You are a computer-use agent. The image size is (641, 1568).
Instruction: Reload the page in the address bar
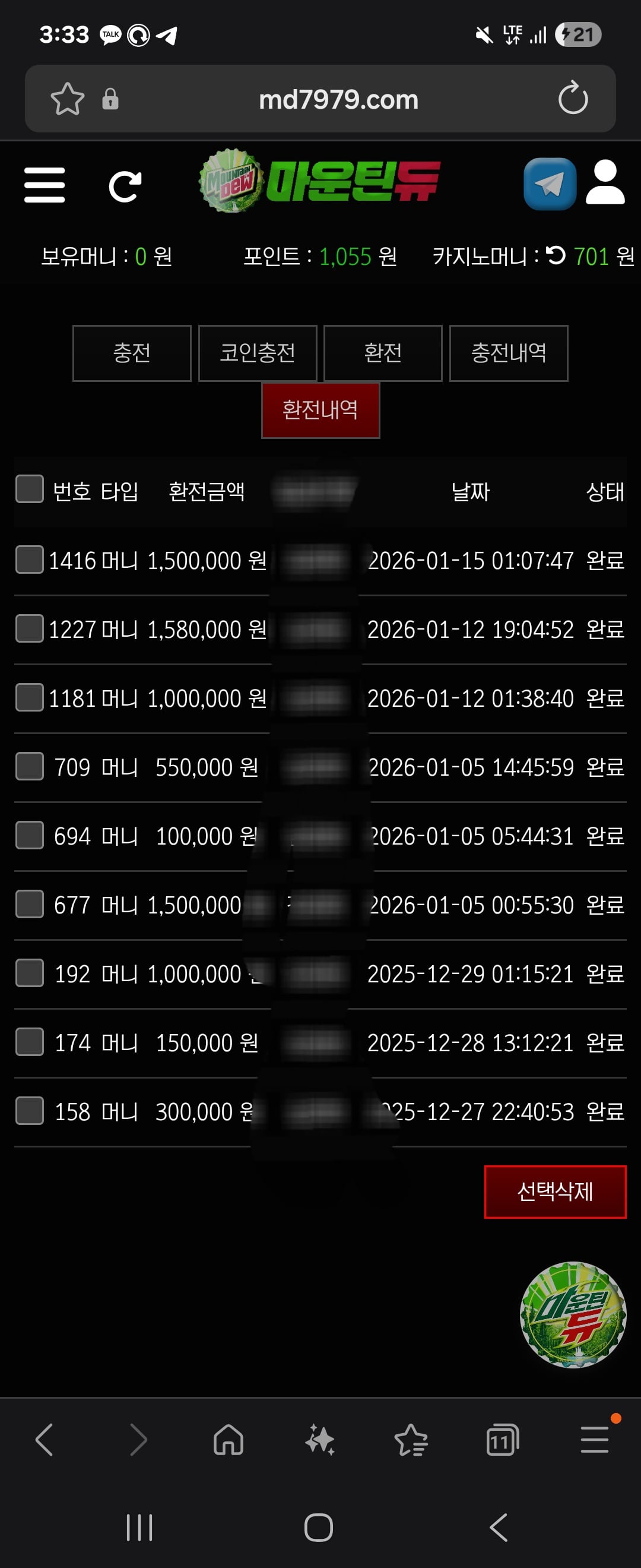[x=573, y=99]
